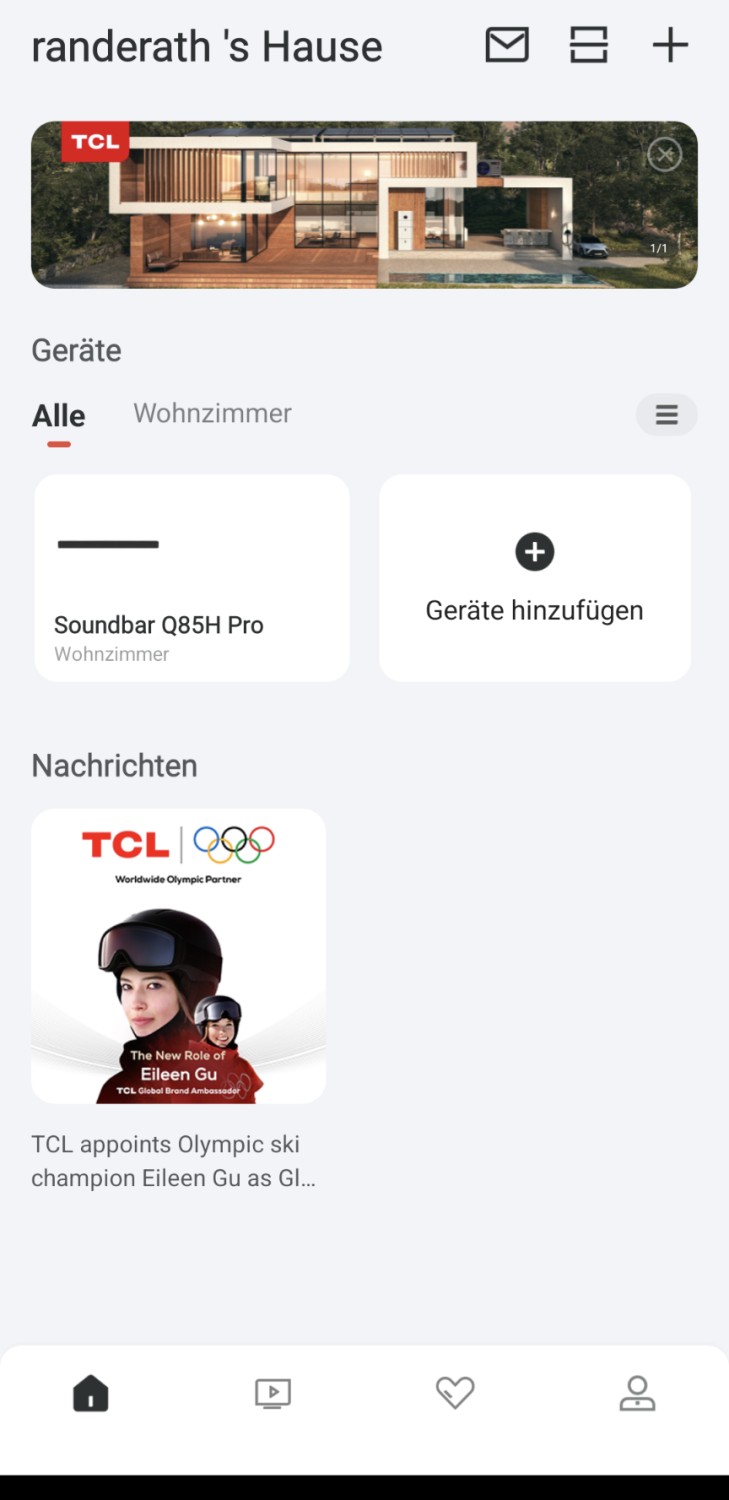Dismiss the TCL banner with its X control

(x=663, y=154)
